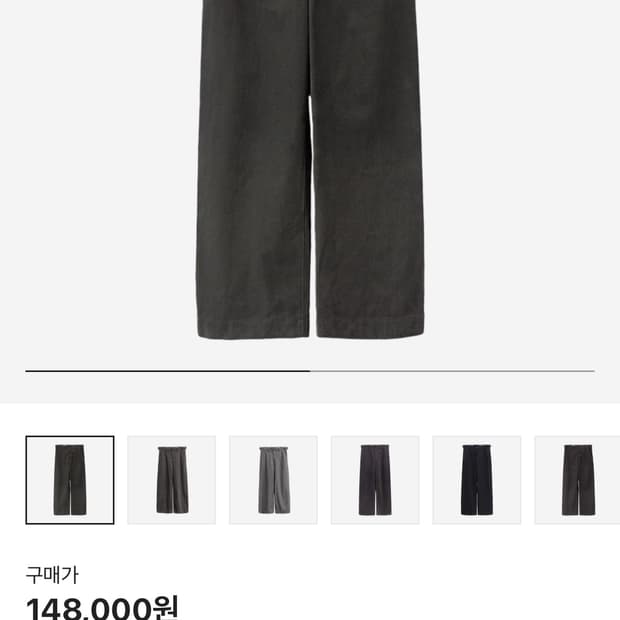The height and width of the screenshot is (620, 620).
Task: View the second pants thumbnail
Action: click(172, 480)
